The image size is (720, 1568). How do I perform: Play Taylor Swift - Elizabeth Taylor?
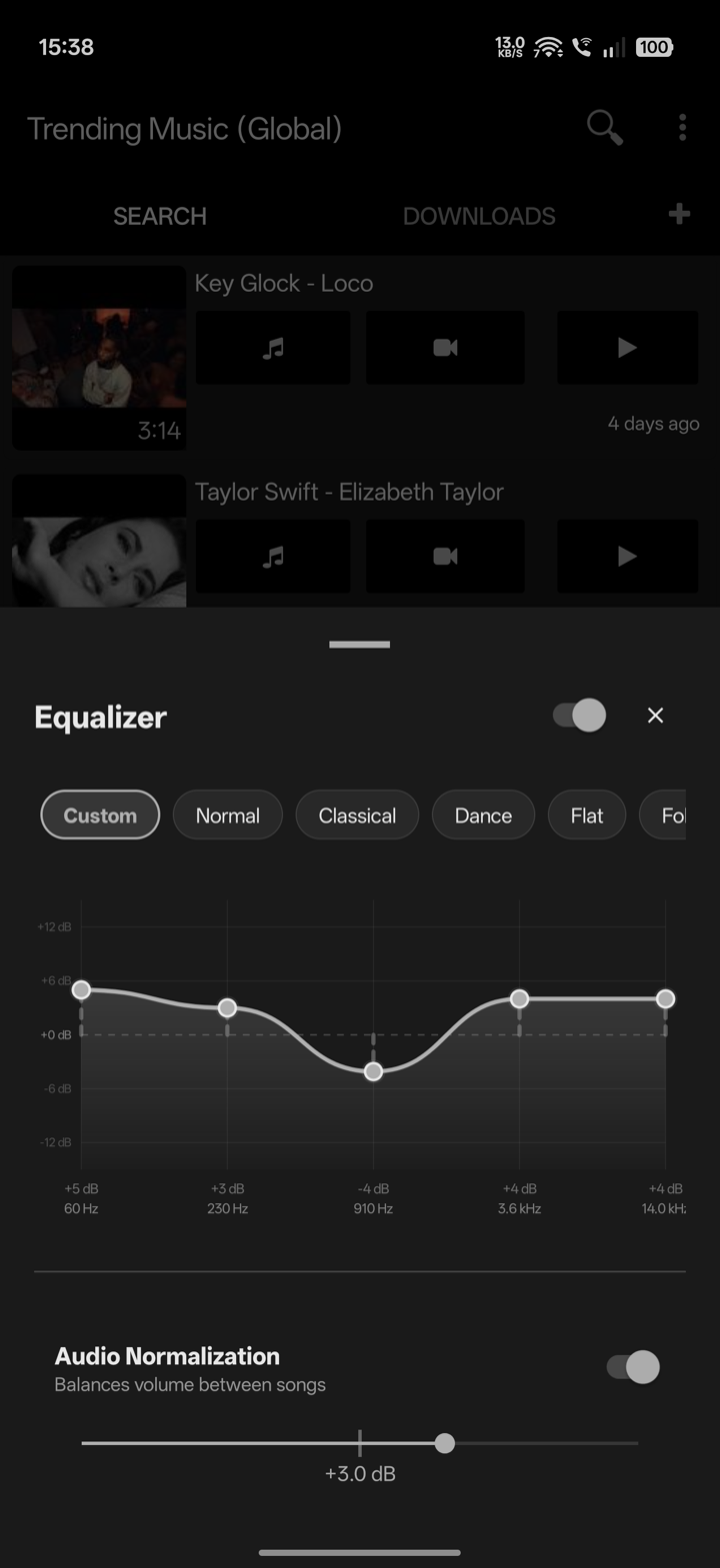627,557
